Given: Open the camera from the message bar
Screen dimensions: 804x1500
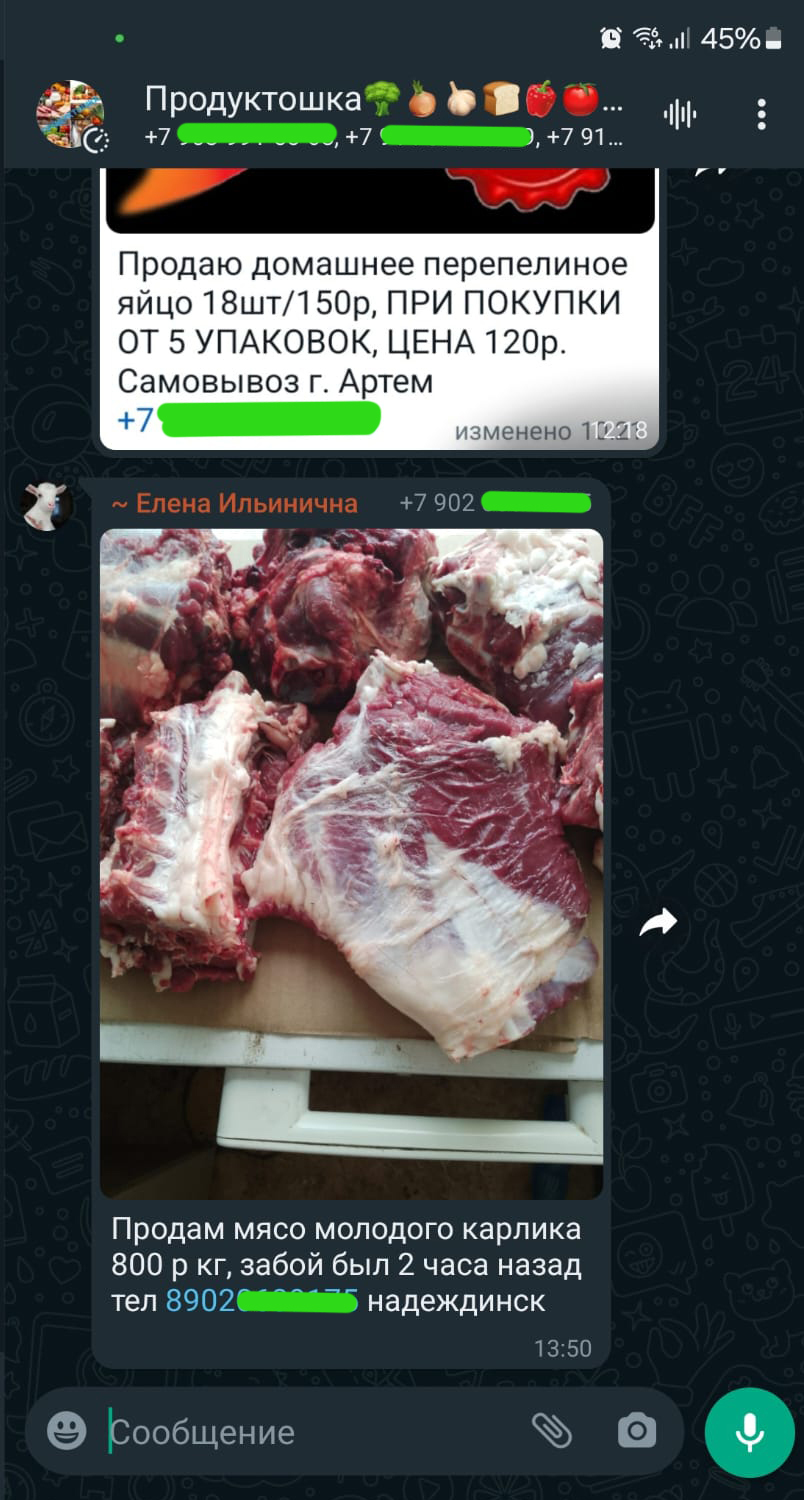Looking at the screenshot, I should point(637,1431).
